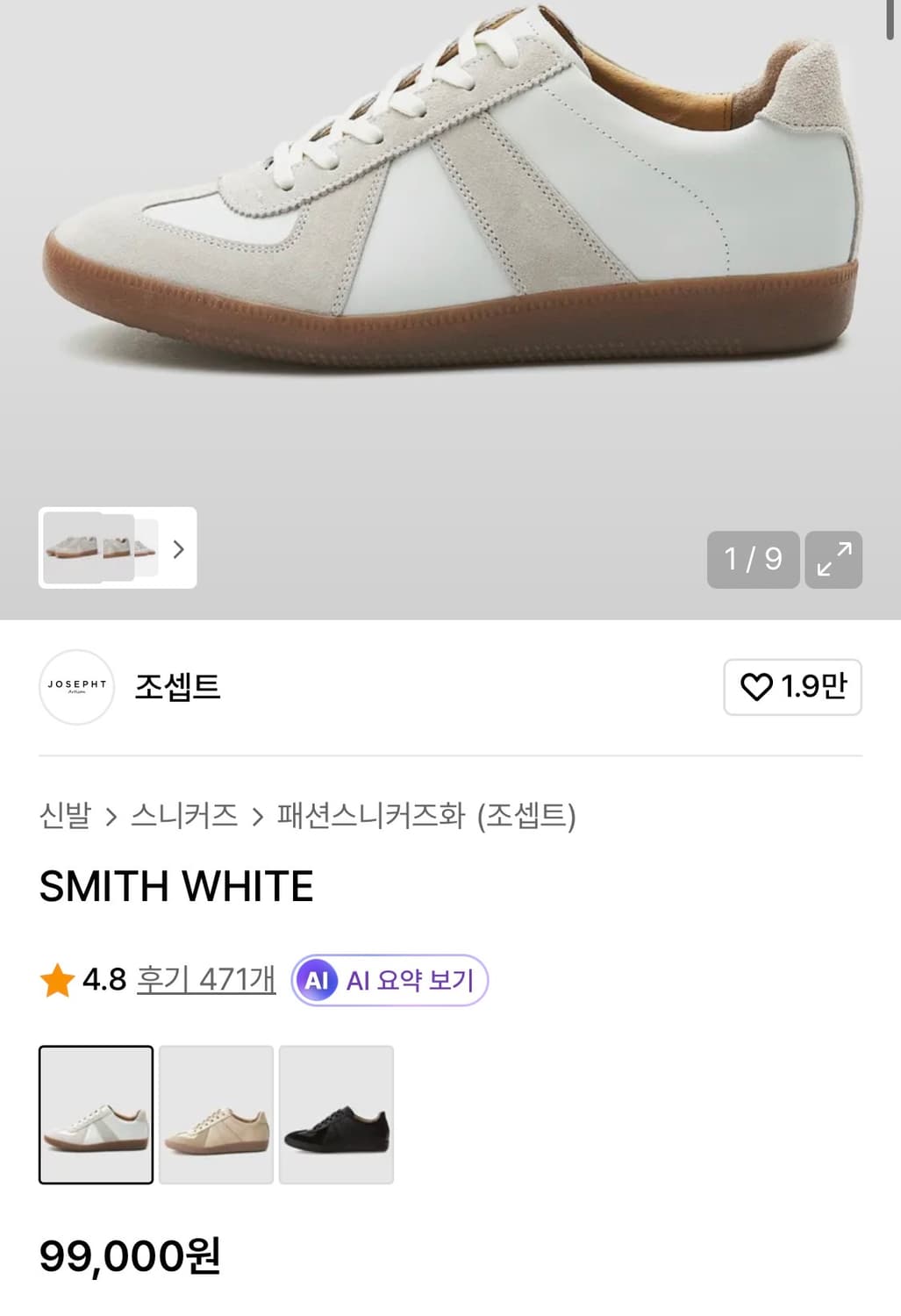Tap the right arrow on the thumbnail strip
The image size is (901, 1316).
coord(178,550)
